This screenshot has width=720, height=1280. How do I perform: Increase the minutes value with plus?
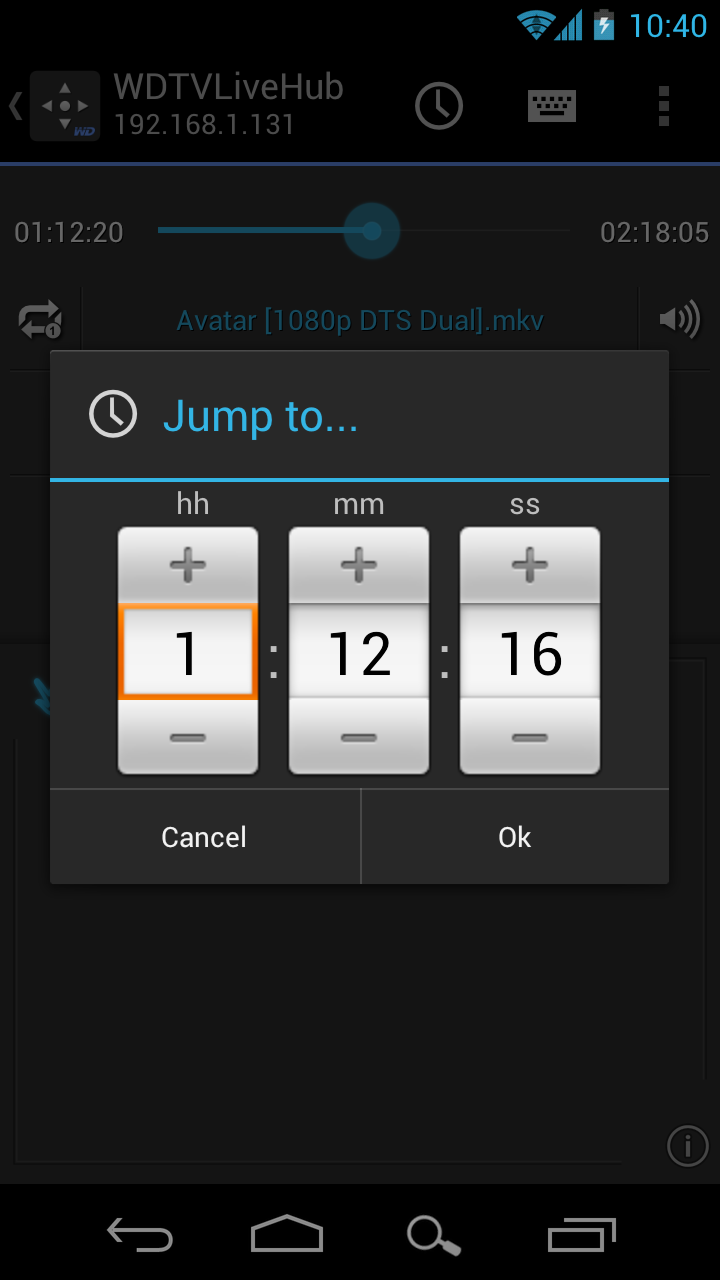tap(359, 566)
